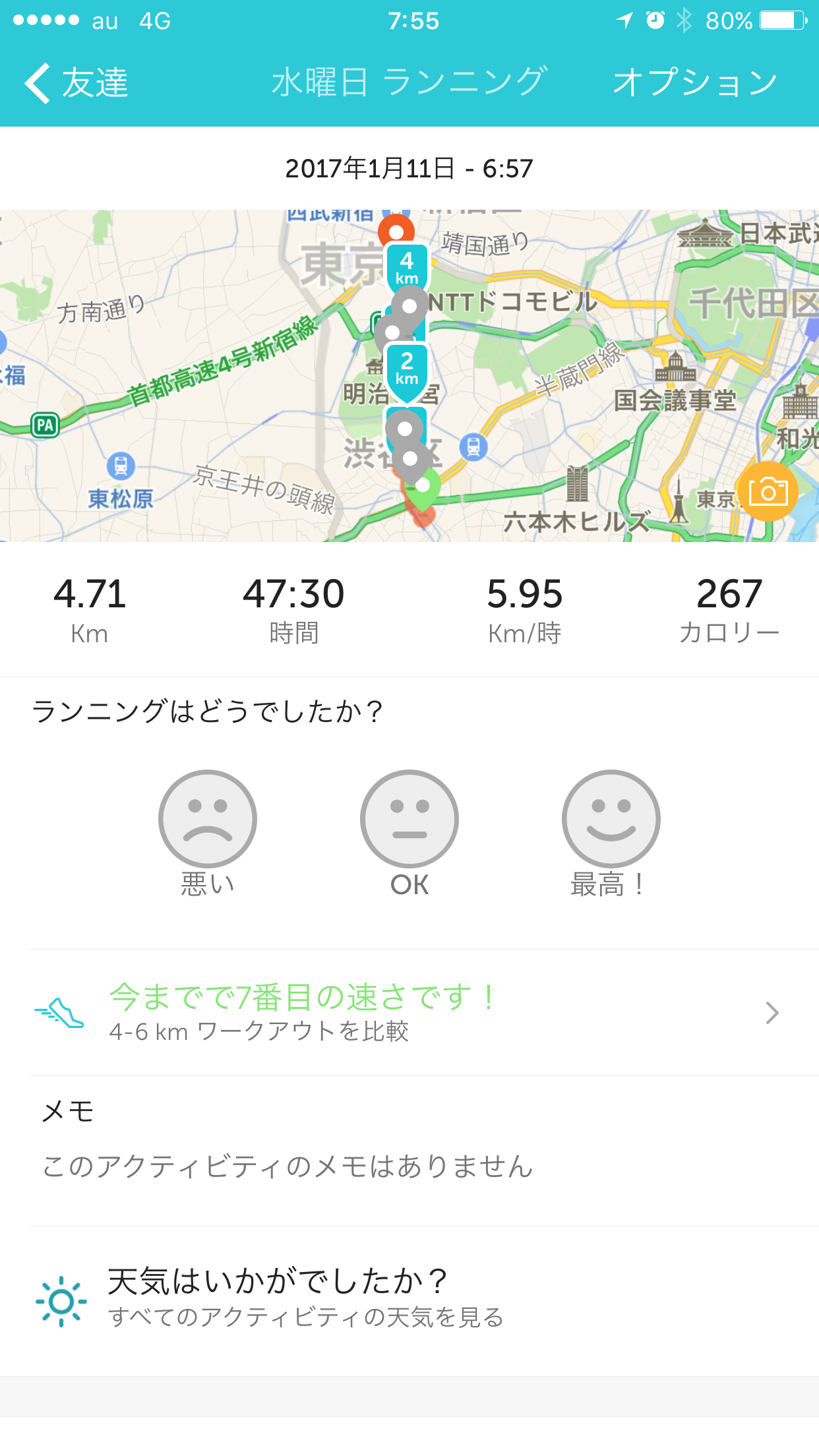Open the オプション menu
Viewport: 819px width, 1456px height.
pos(695,83)
